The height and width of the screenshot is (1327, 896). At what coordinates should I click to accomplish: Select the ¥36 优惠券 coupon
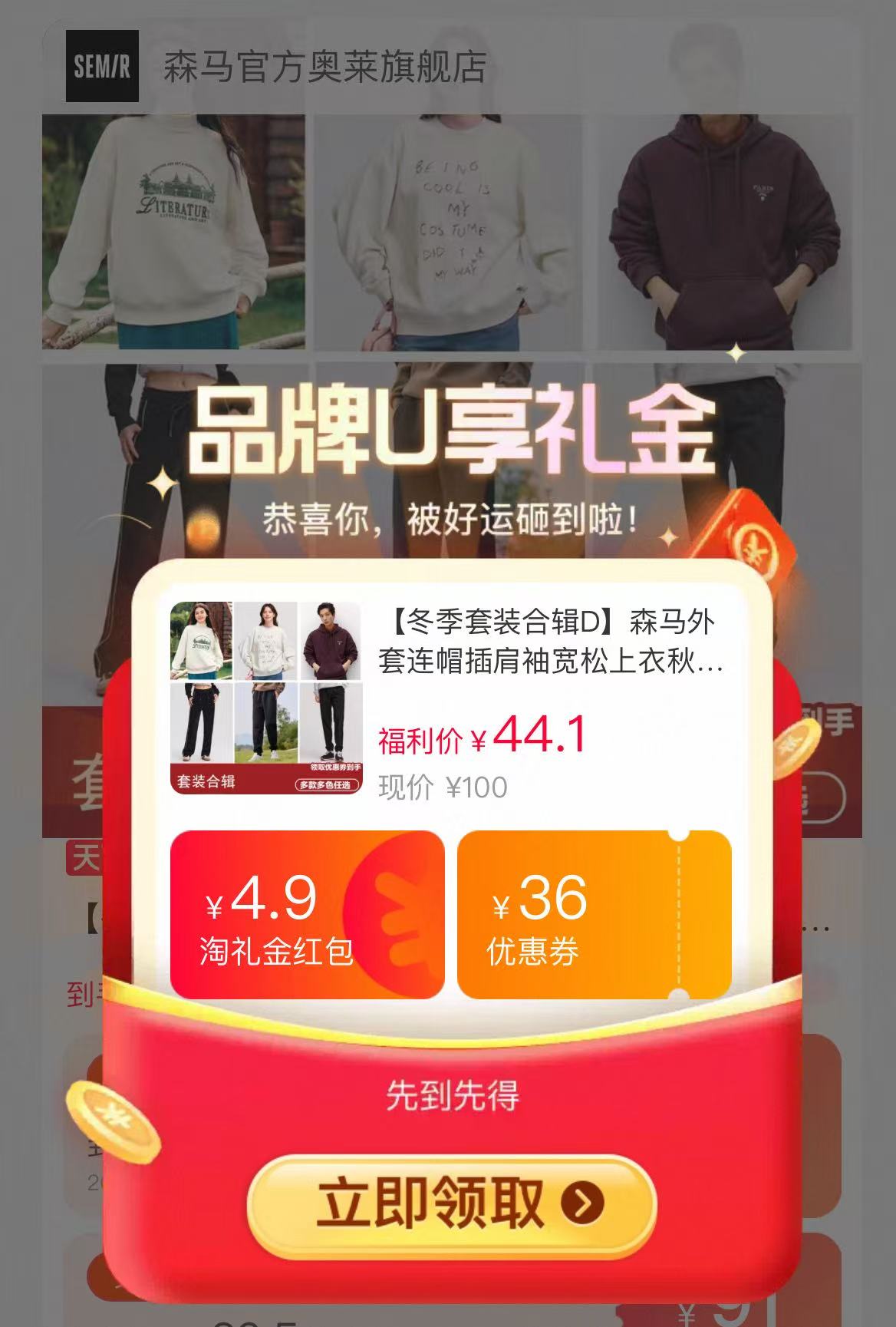pyautogui.click(x=594, y=915)
